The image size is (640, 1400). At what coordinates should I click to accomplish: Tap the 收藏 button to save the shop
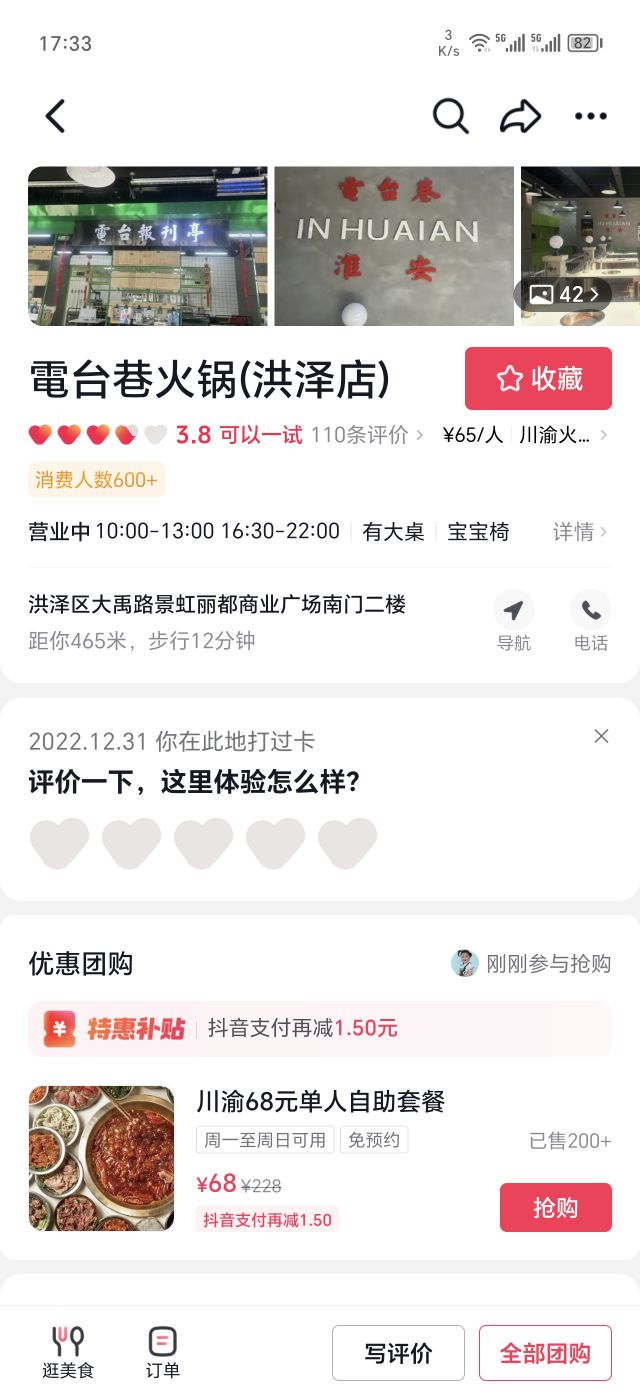538,378
